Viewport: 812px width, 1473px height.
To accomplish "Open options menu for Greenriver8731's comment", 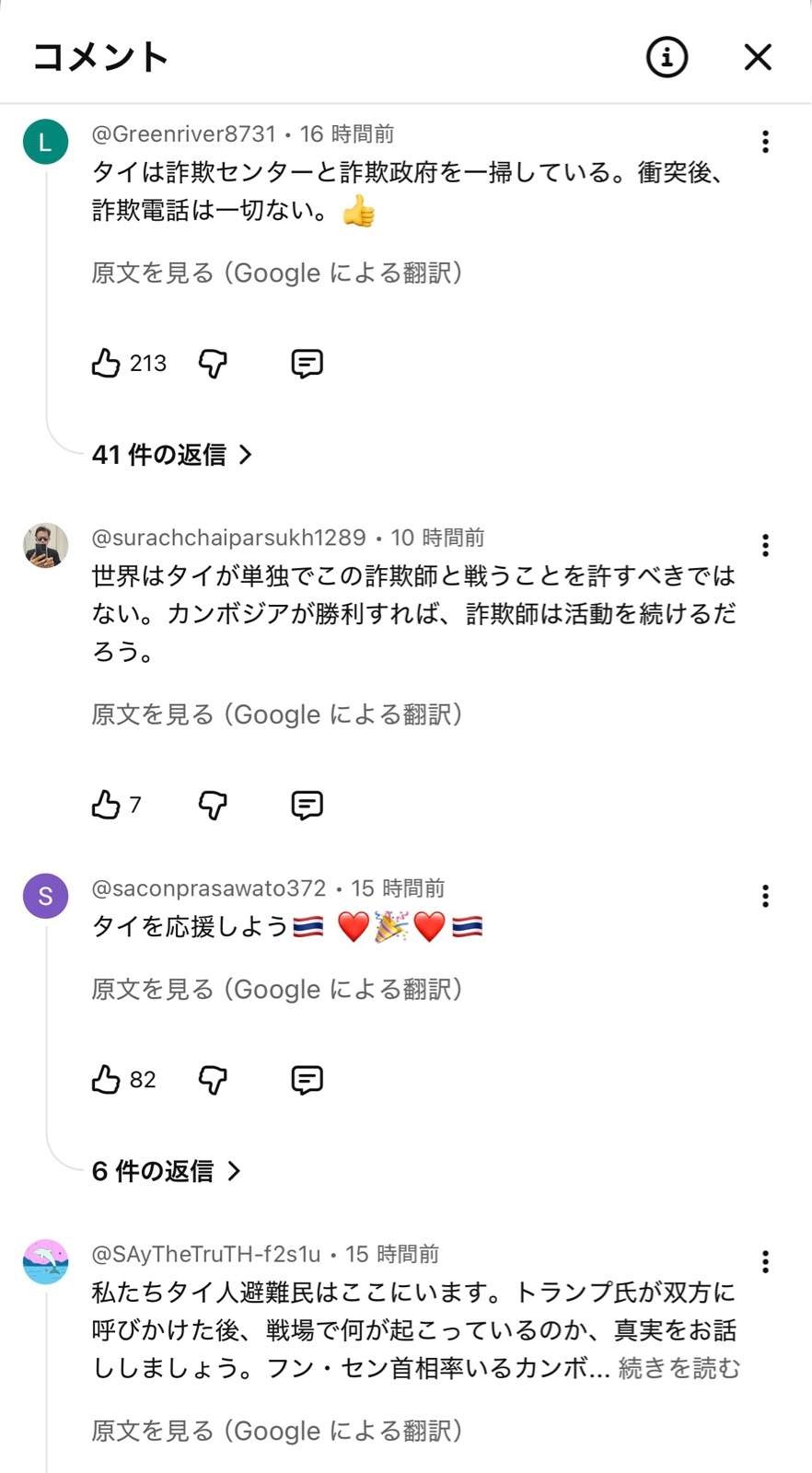I will pyautogui.click(x=764, y=141).
